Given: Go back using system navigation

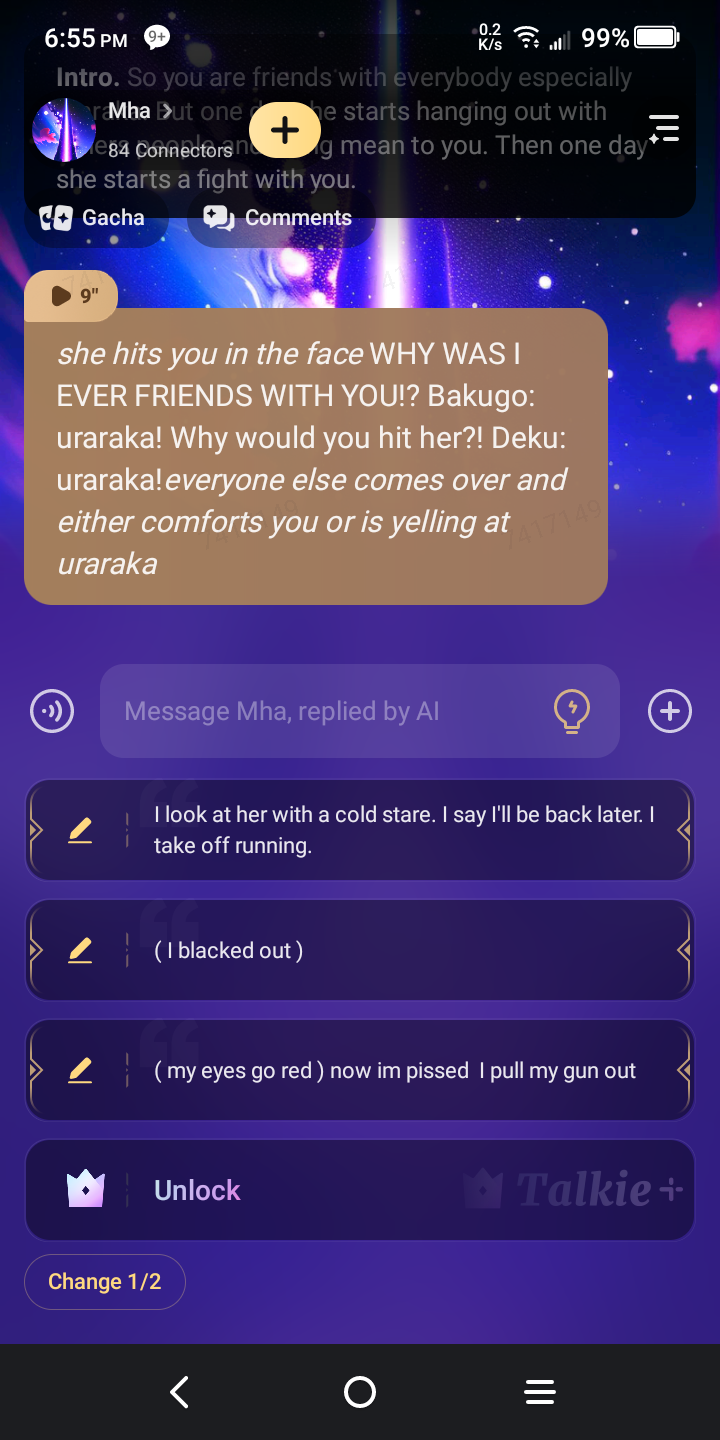Looking at the screenshot, I should (180, 1392).
